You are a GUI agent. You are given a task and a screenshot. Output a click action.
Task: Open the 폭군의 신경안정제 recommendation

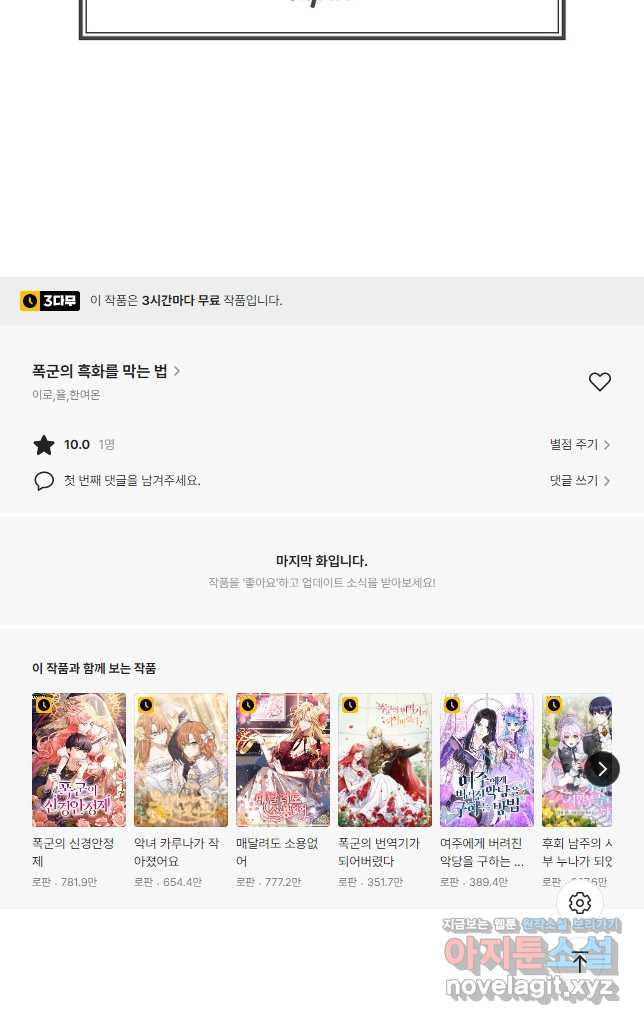click(x=79, y=760)
